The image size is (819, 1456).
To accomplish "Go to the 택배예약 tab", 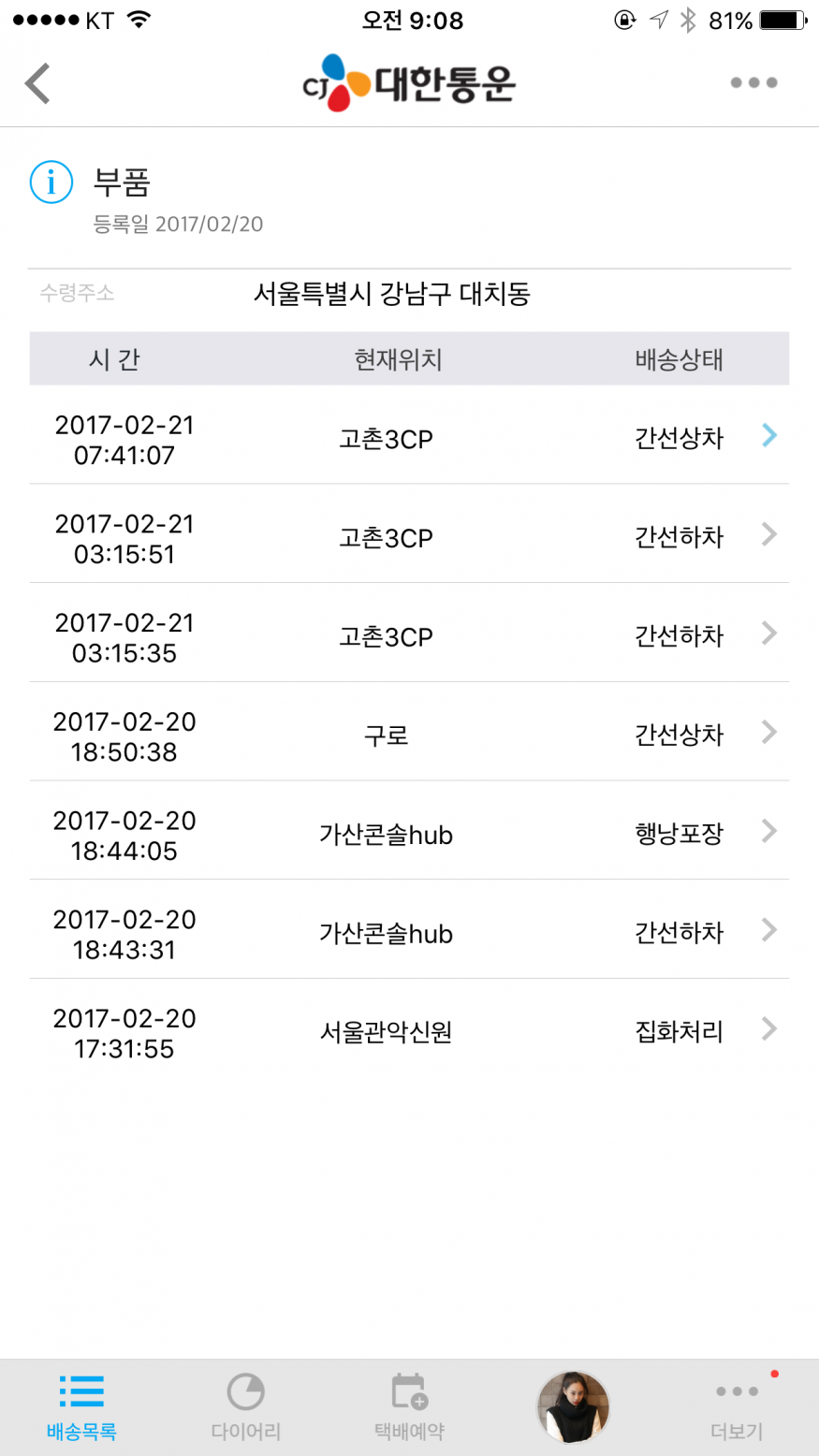I will [x=409, y=1406].
